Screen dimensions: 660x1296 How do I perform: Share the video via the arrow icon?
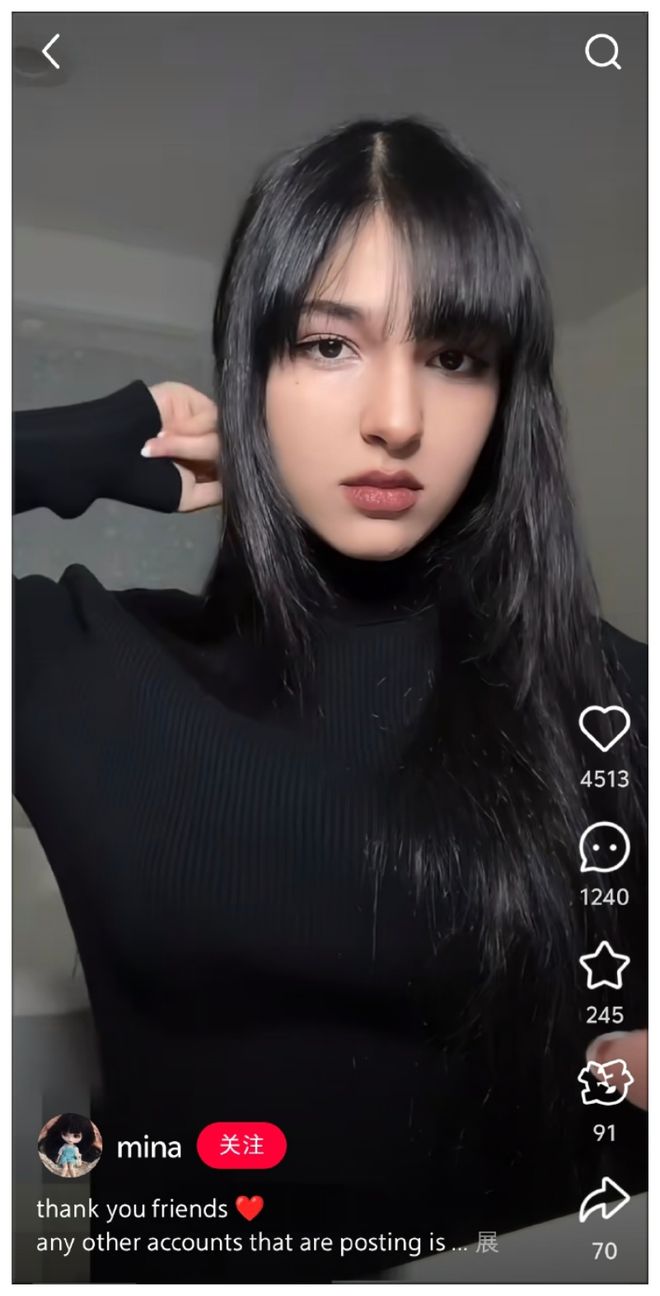(x=604, y=1200)
